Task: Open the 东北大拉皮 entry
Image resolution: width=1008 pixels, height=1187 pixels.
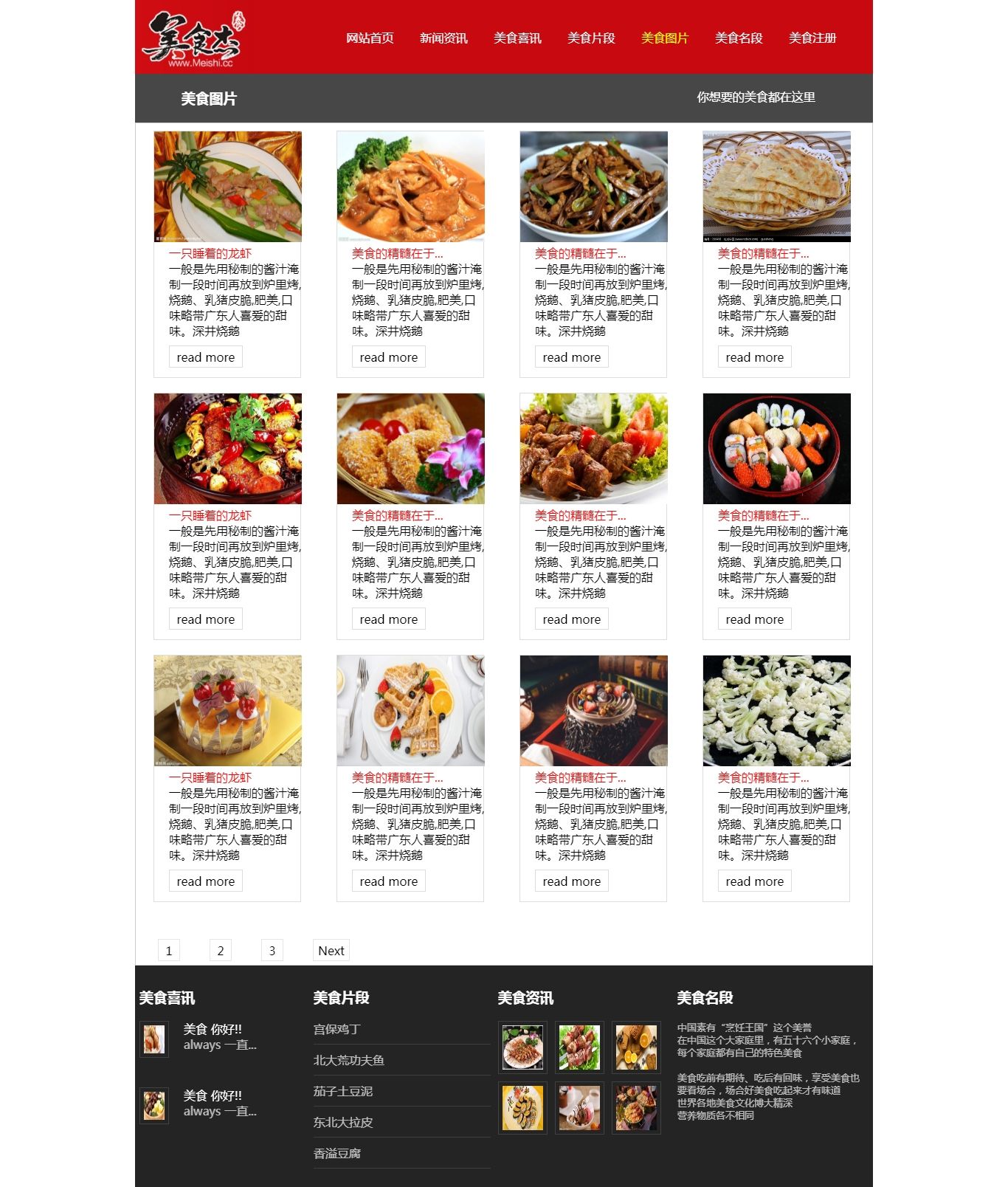Action: tap(343, 1122)
